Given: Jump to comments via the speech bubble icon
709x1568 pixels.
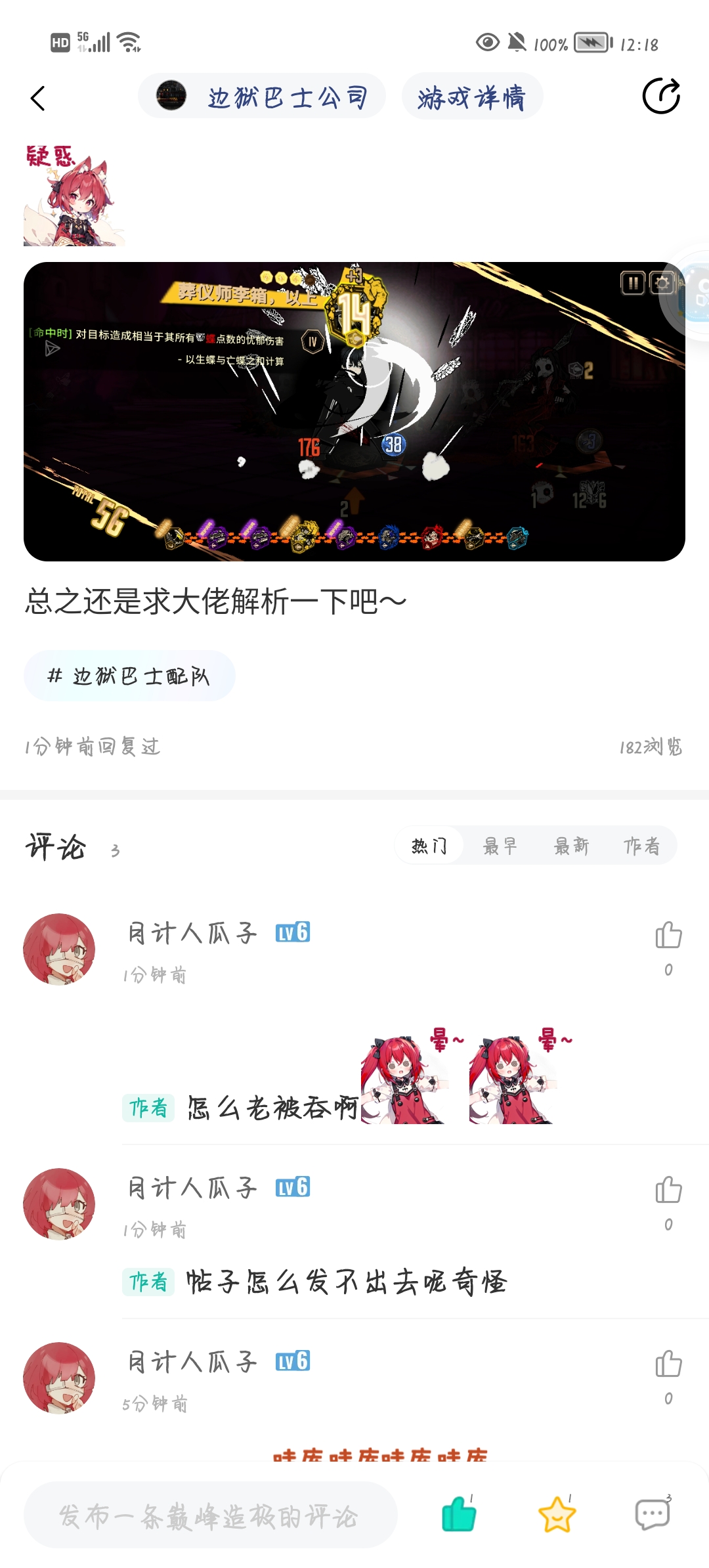Looking at the screenshot, I should click(x=652, y=1514).
